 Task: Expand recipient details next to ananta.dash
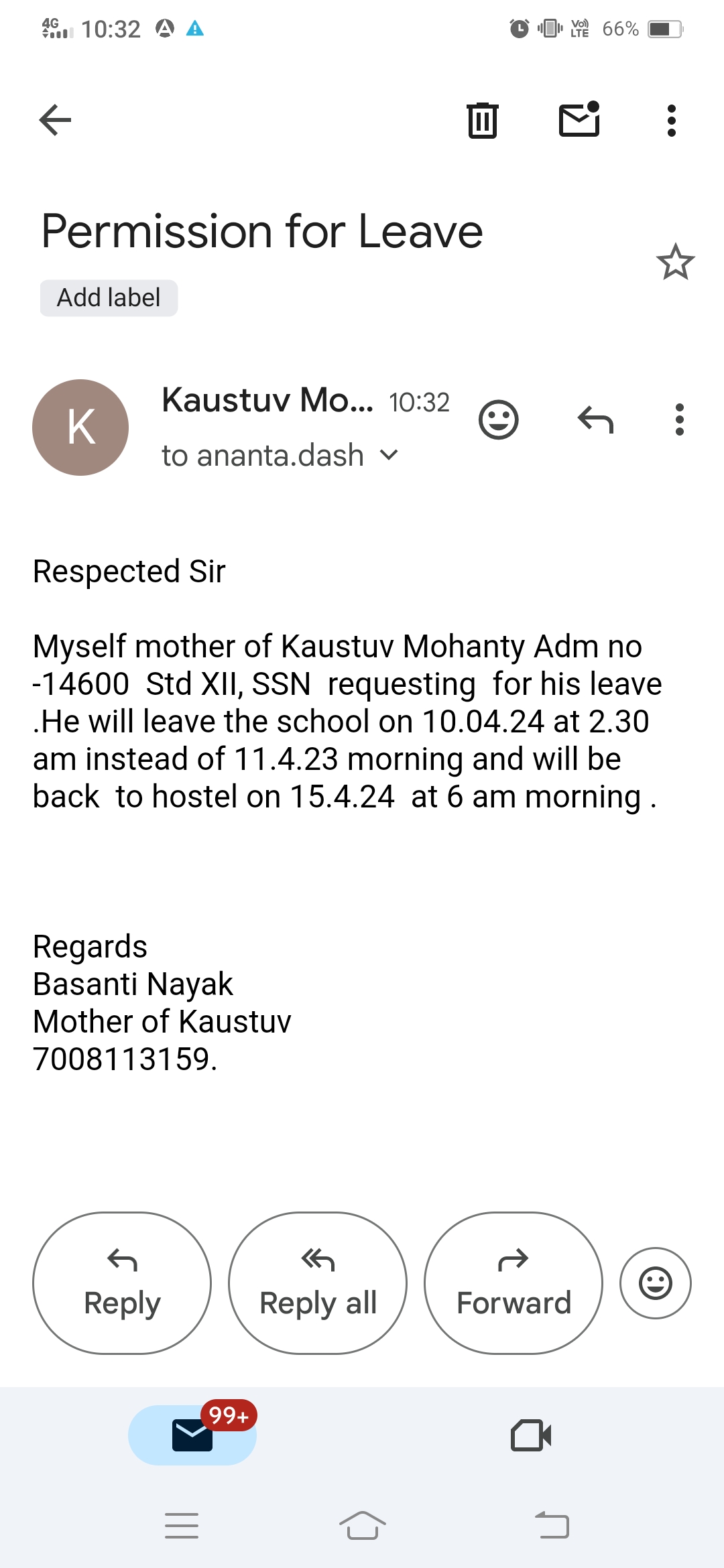tap(389, 456)
